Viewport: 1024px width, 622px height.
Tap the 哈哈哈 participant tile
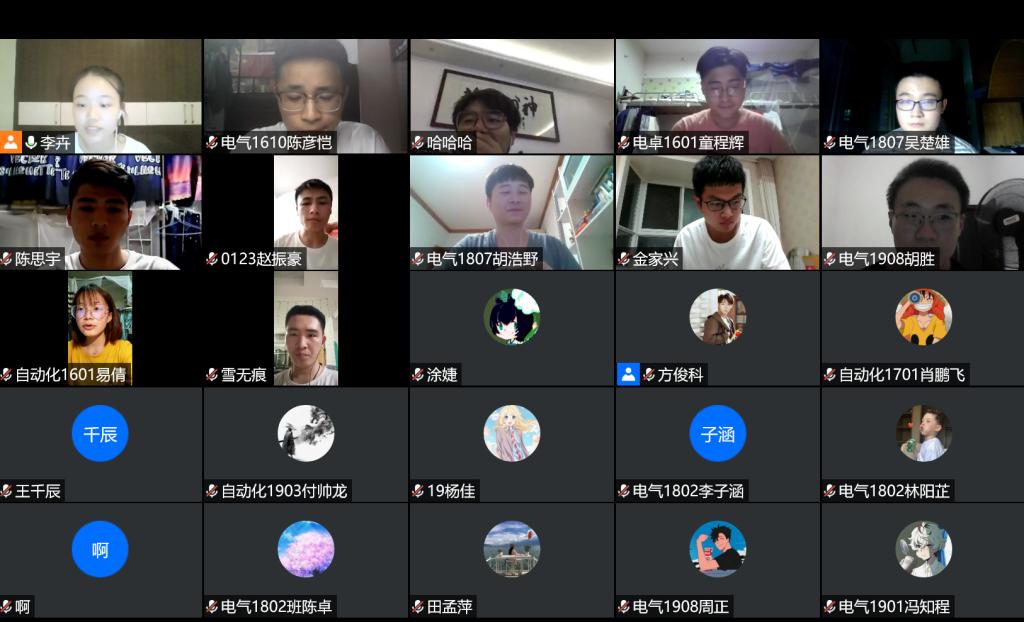coord(511,95)
